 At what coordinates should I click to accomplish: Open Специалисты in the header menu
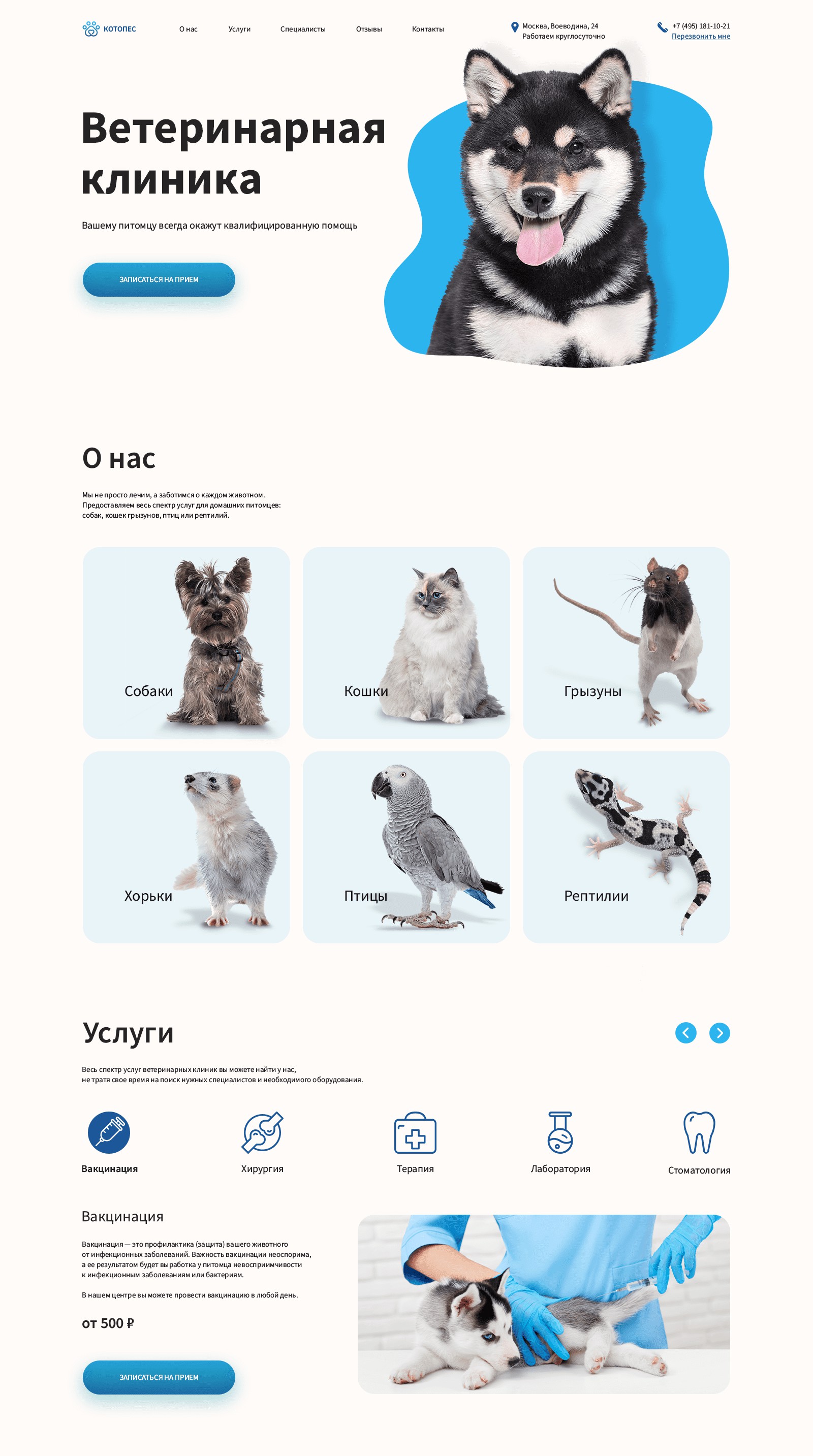click(x=302, y=29)
